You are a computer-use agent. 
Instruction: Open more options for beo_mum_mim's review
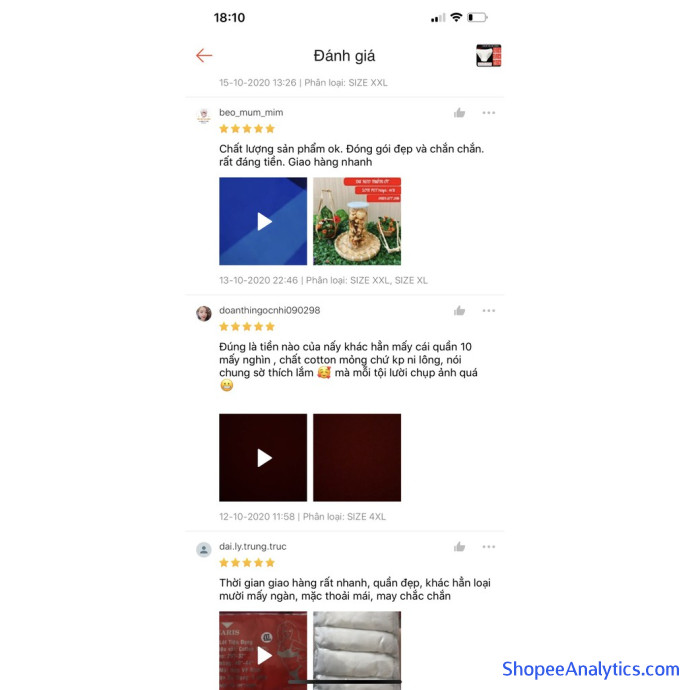pyautogui.click(x=489, y=113)
